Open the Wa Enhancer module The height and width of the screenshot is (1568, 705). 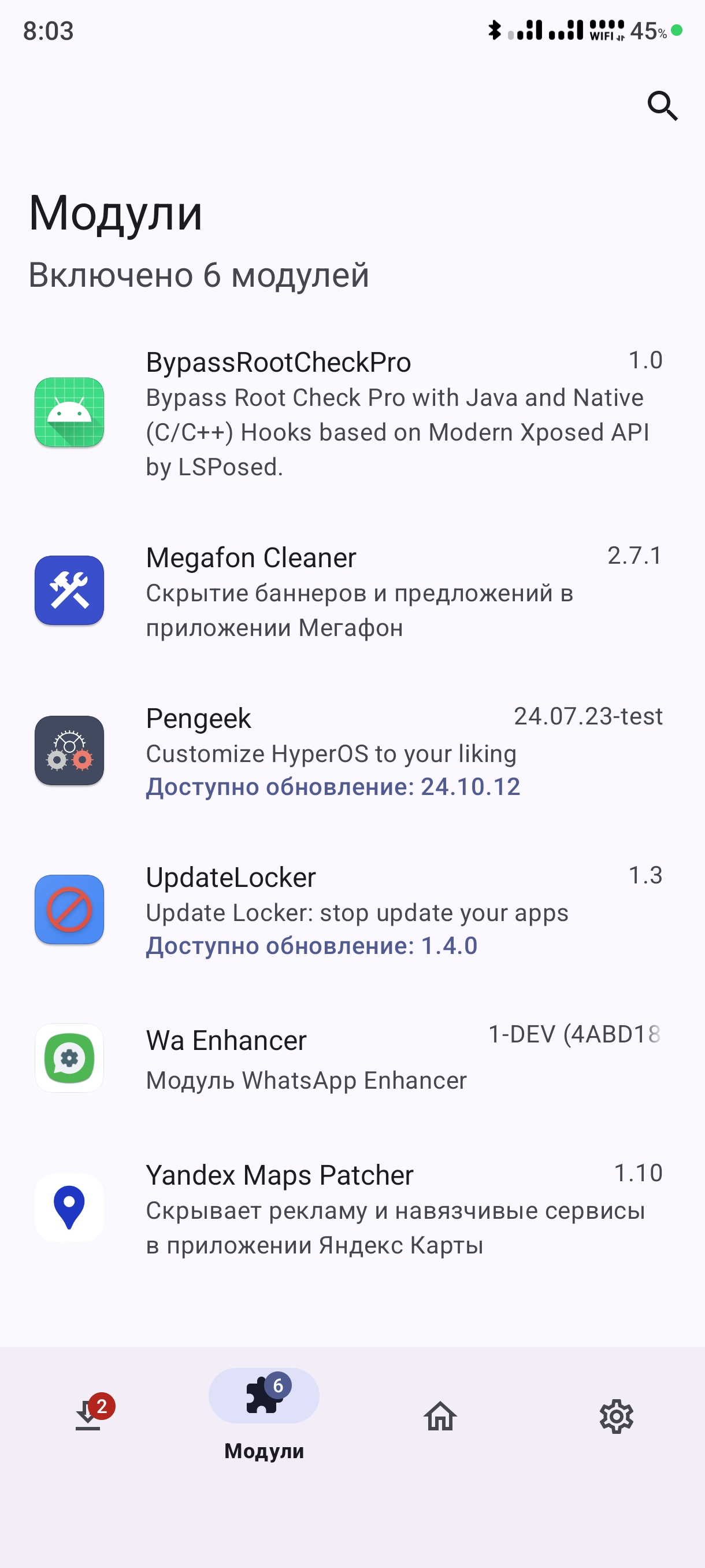[352, 1059]
